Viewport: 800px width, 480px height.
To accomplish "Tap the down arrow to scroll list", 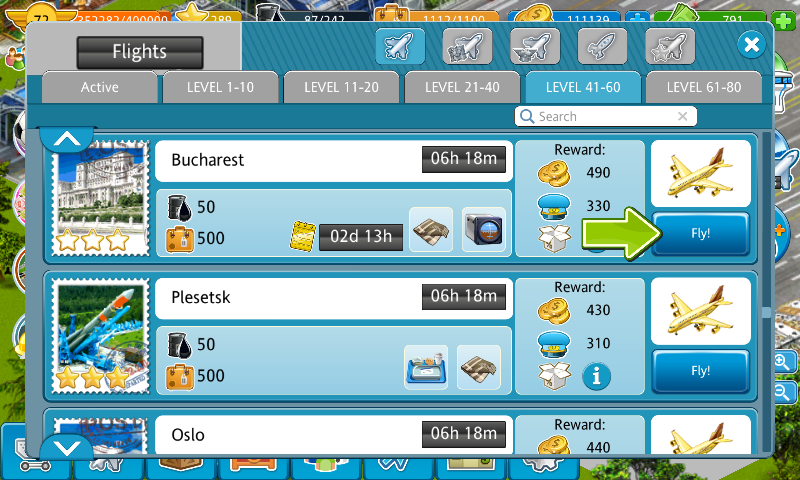I will point(66,448).
